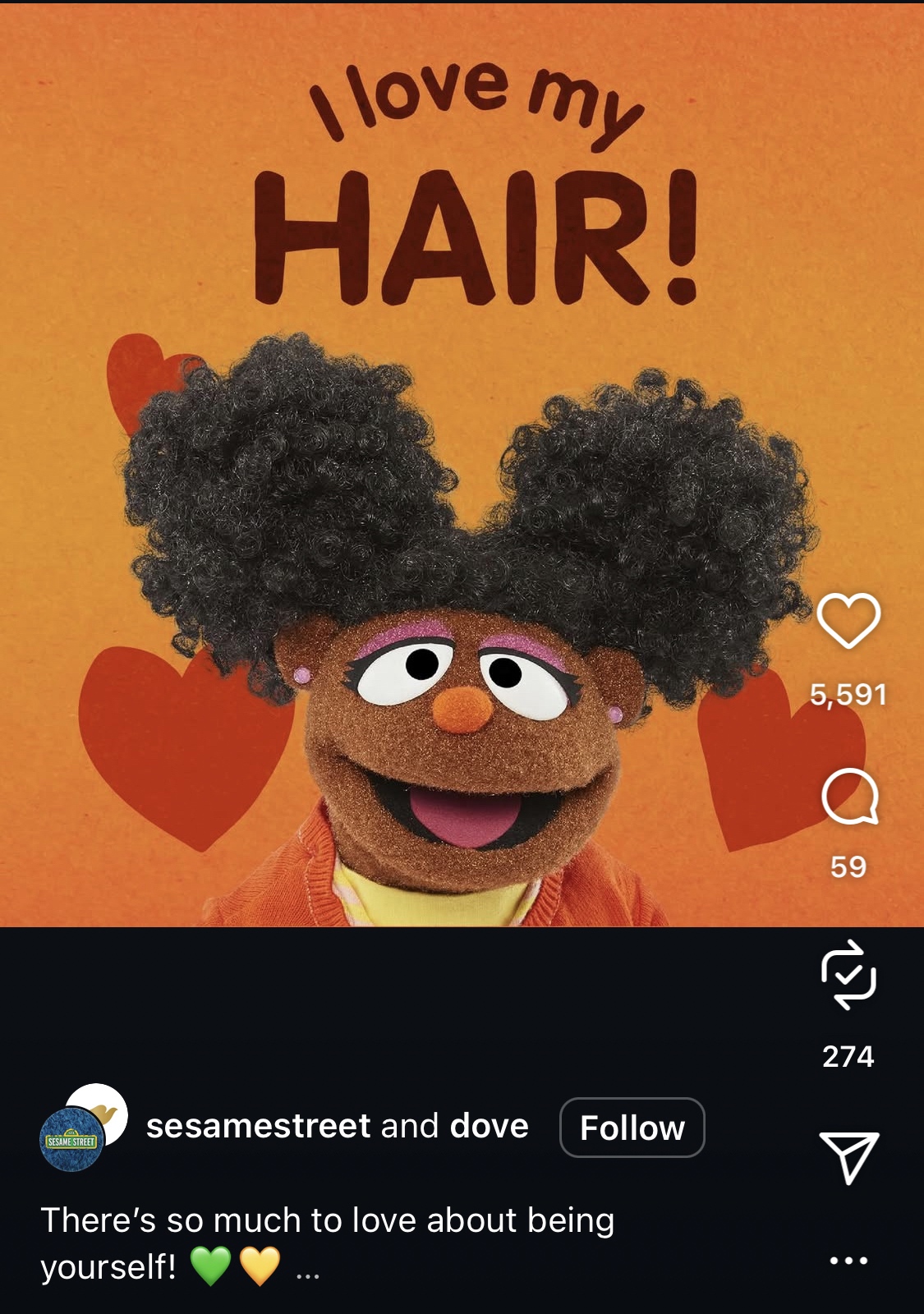Open the comments on this post
This screenshot has width=924, height=1314.
(x=849, y=797)
